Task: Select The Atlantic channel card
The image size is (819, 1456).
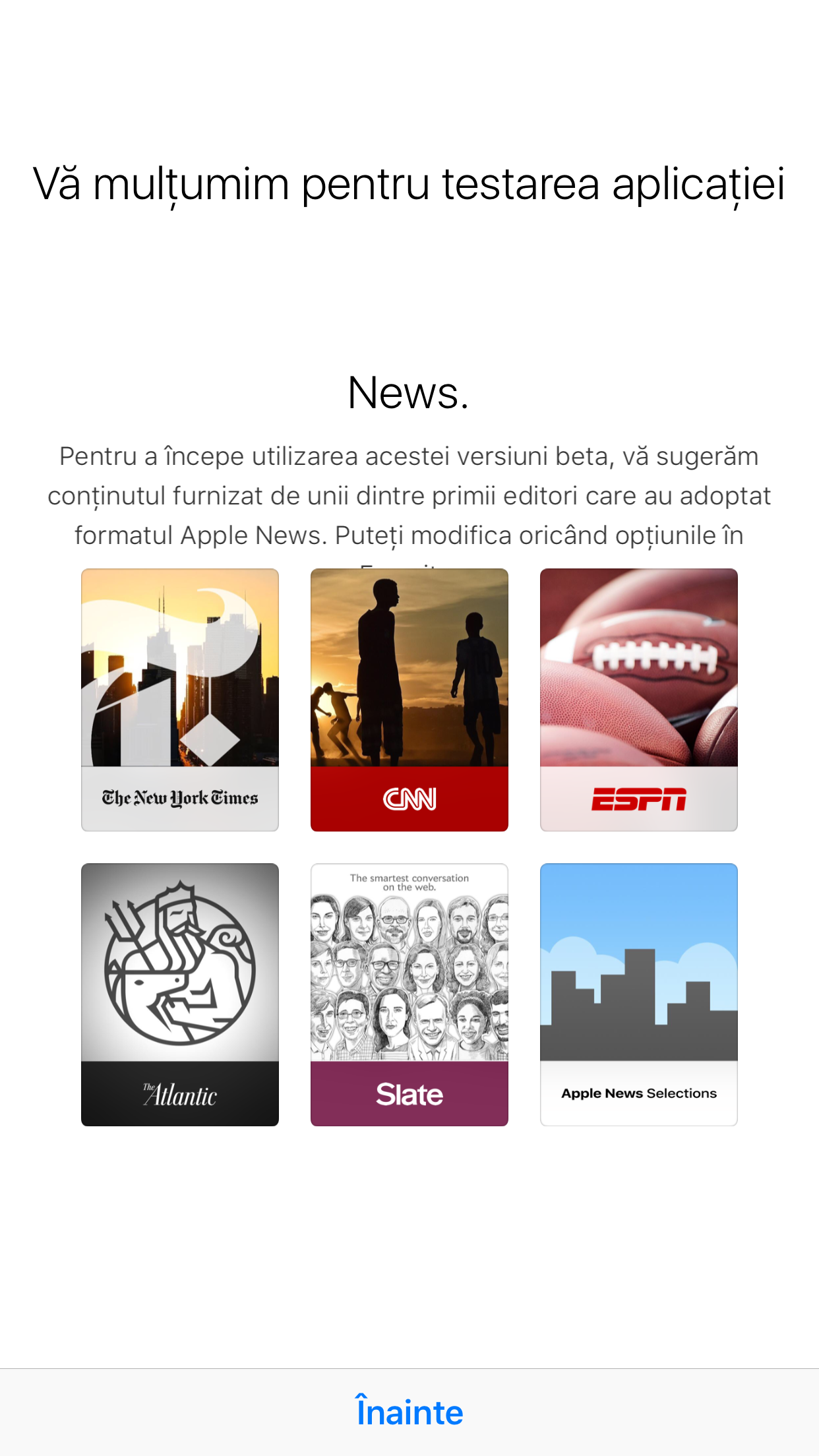Action: point(180,994)
